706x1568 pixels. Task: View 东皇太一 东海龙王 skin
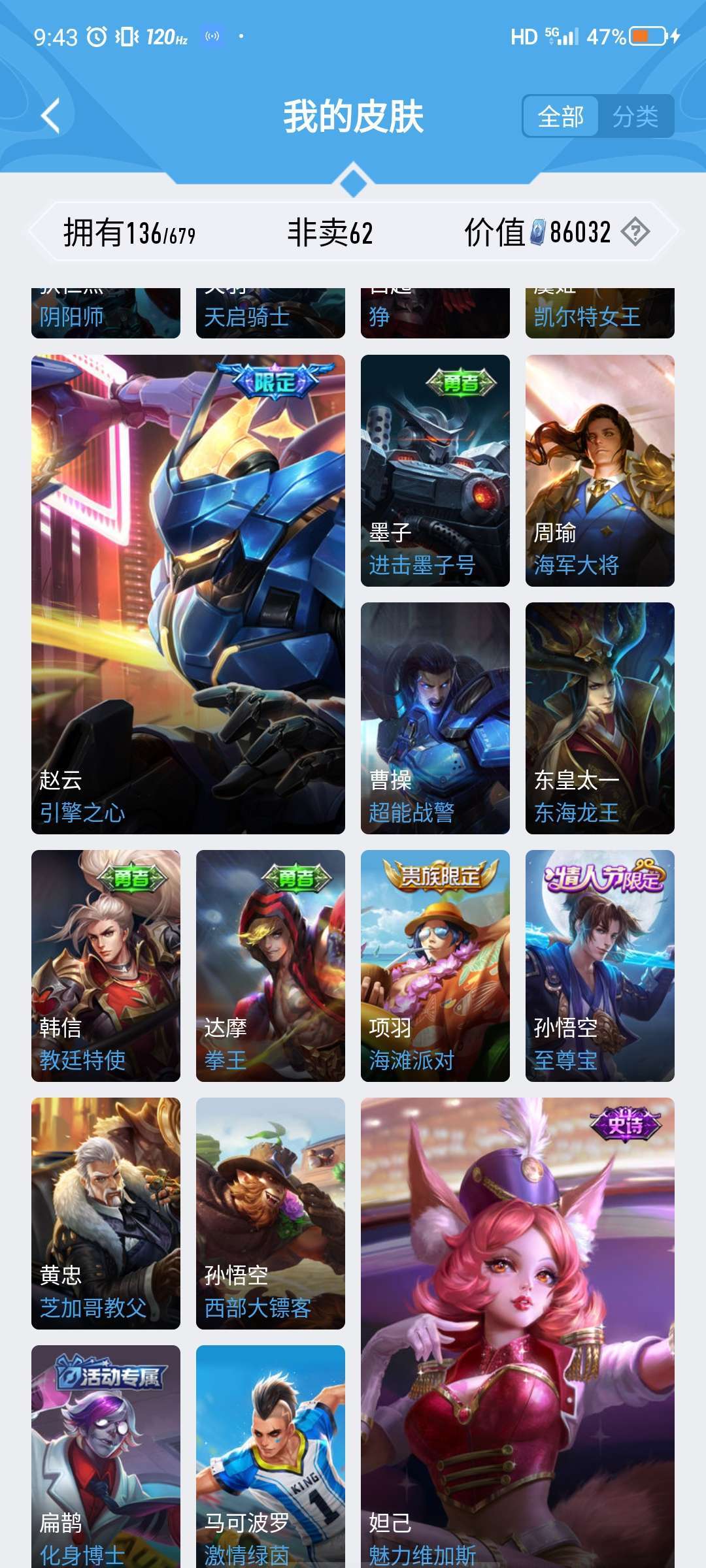click(600, 718)
